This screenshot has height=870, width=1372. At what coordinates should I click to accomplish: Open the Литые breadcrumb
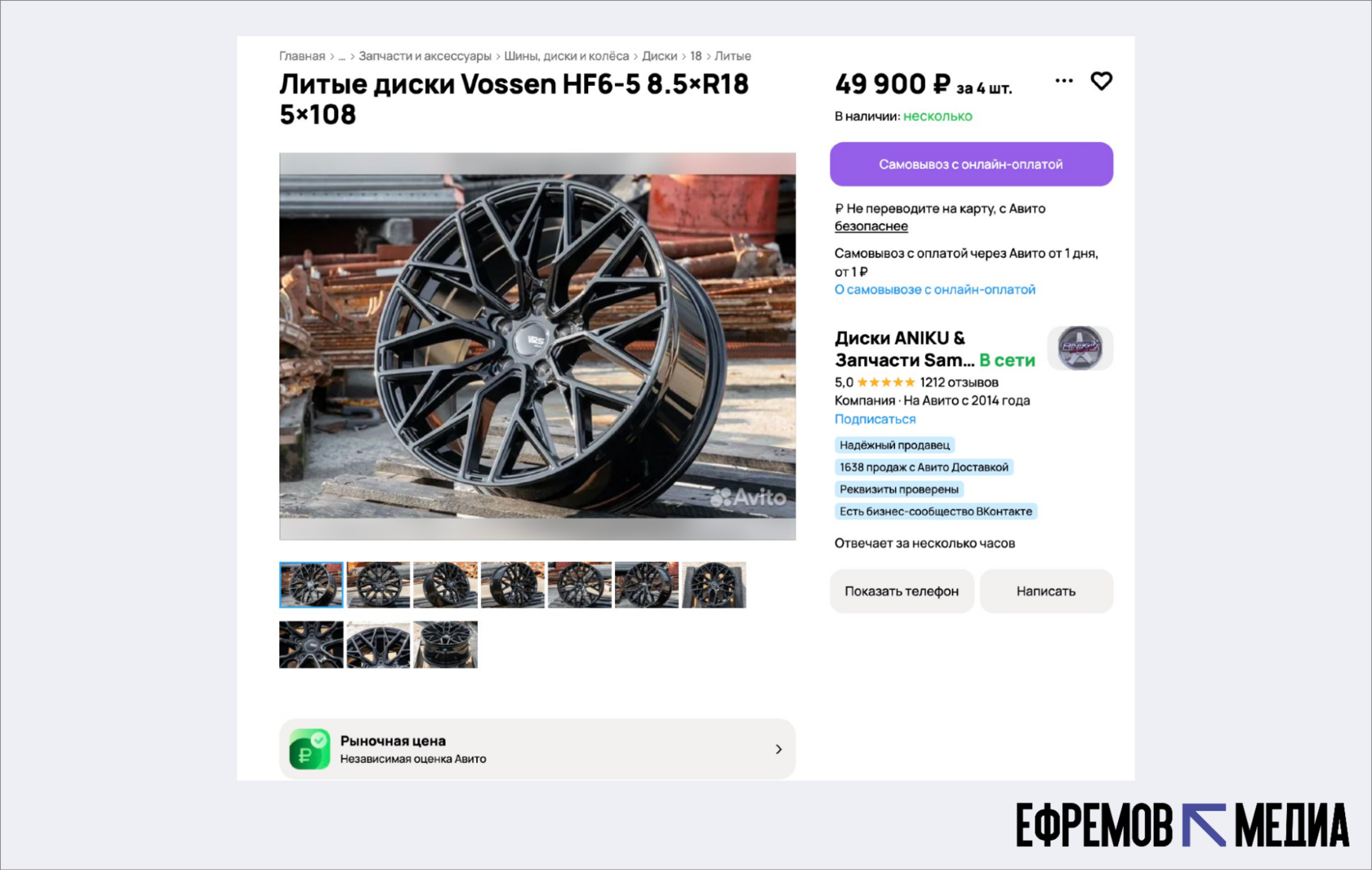tap(733, 56)
